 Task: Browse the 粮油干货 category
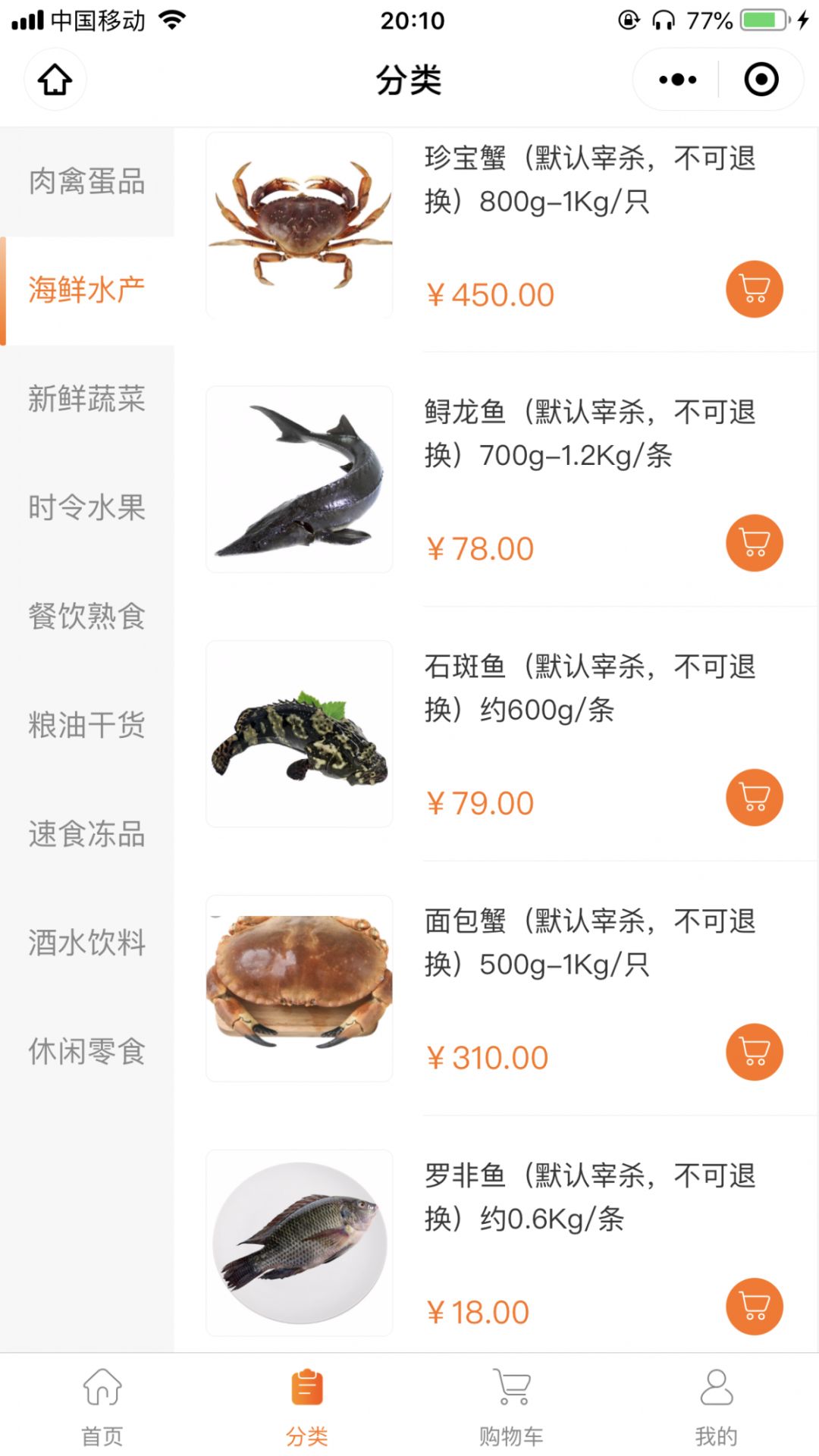point(87,725)
